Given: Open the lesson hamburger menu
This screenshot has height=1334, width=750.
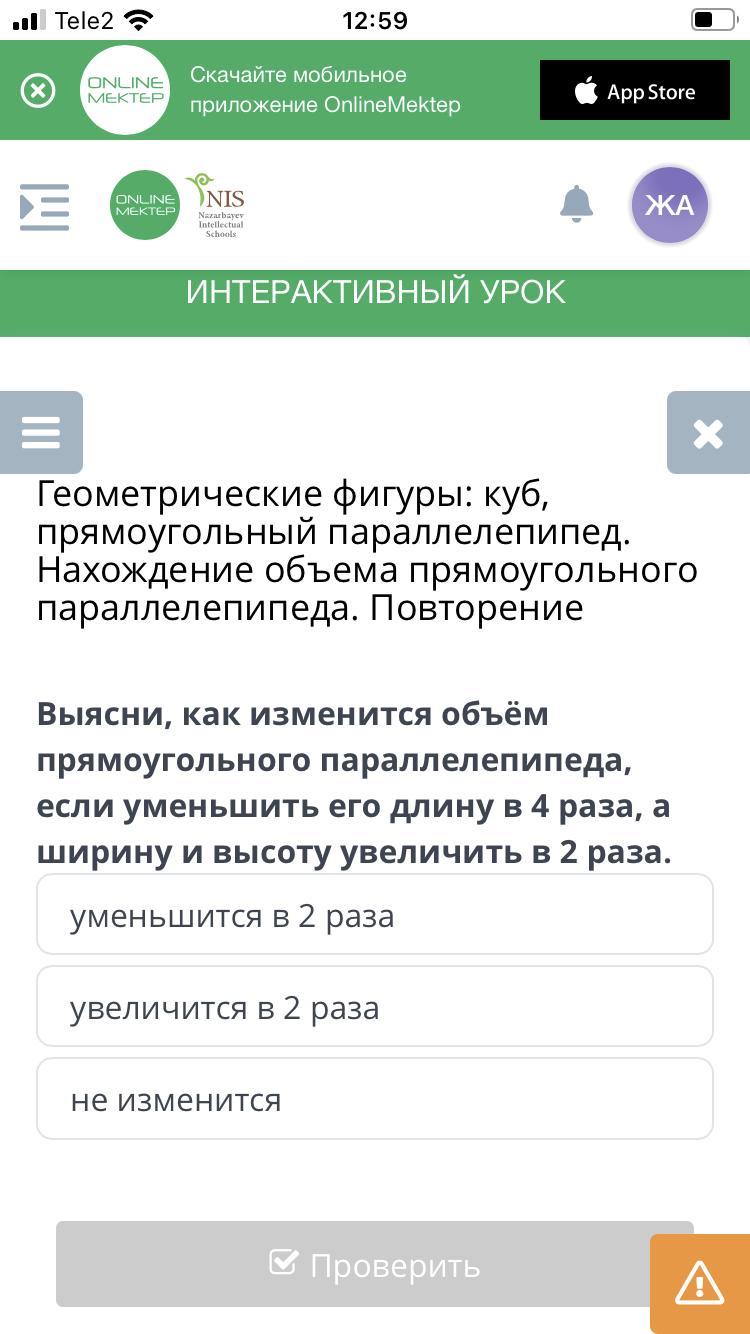Looking at the screenshot, I should pyautogui.click(x=41, y=433).
